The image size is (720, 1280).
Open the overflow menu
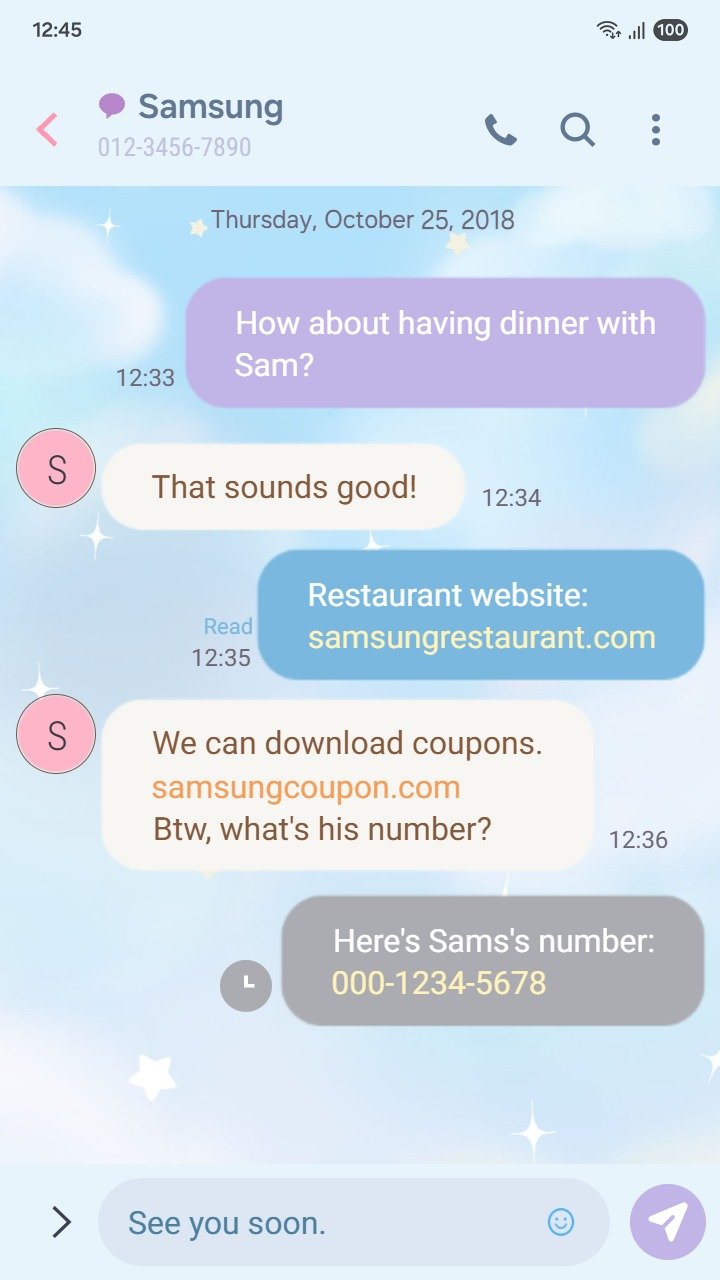(x=655, y=130)
